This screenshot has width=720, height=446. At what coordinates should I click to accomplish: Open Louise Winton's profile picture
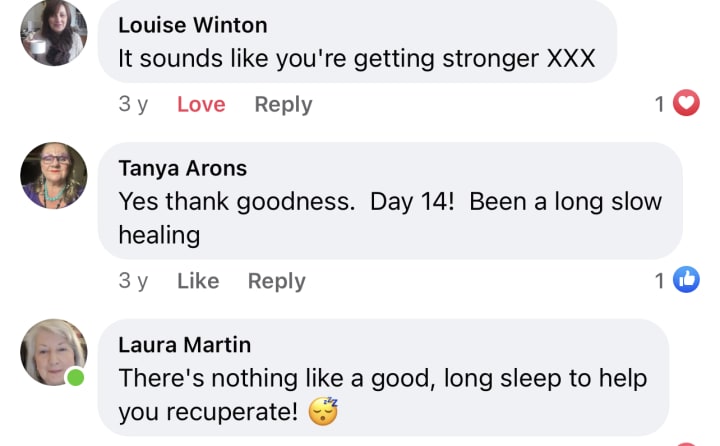(54, 31)
